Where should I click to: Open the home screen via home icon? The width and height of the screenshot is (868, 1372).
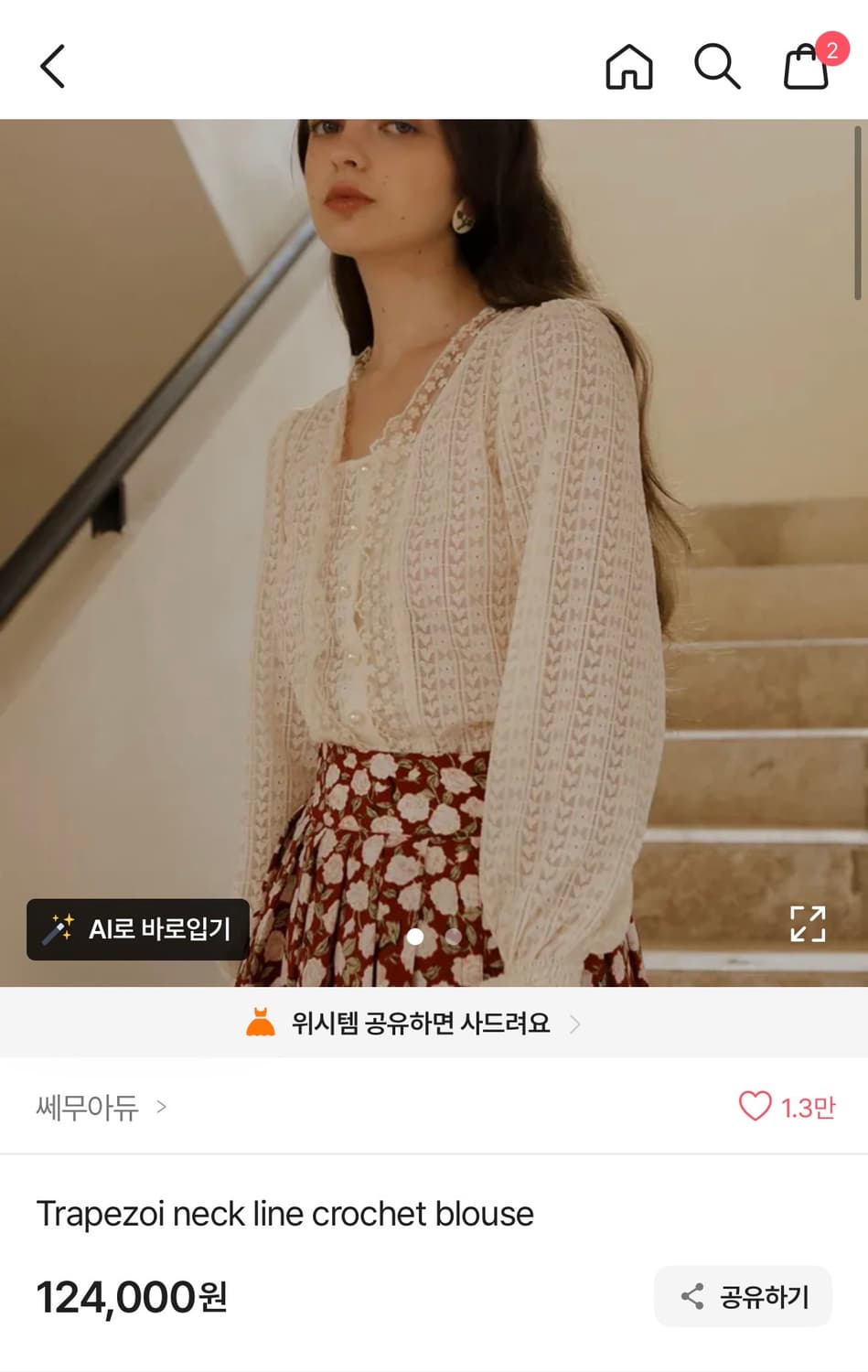click(629, 68)
